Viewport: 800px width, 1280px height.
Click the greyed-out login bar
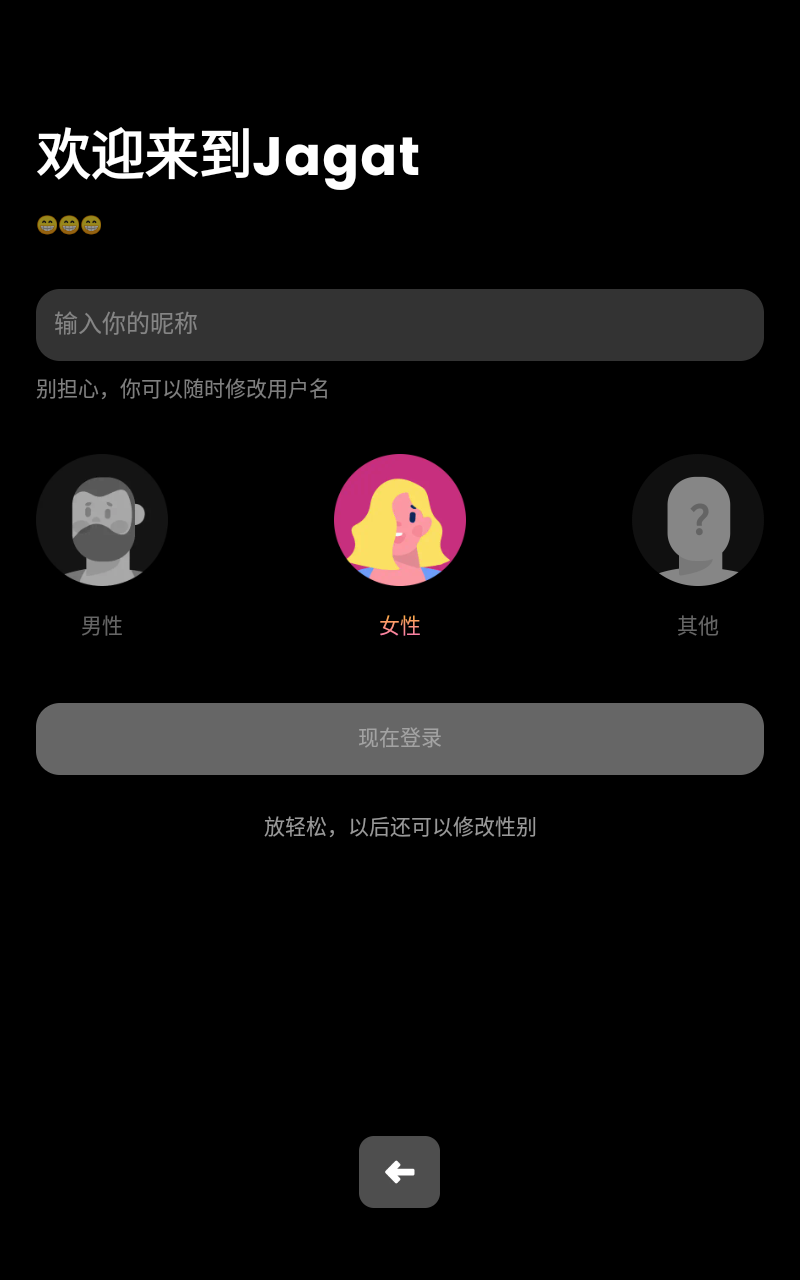400,739
